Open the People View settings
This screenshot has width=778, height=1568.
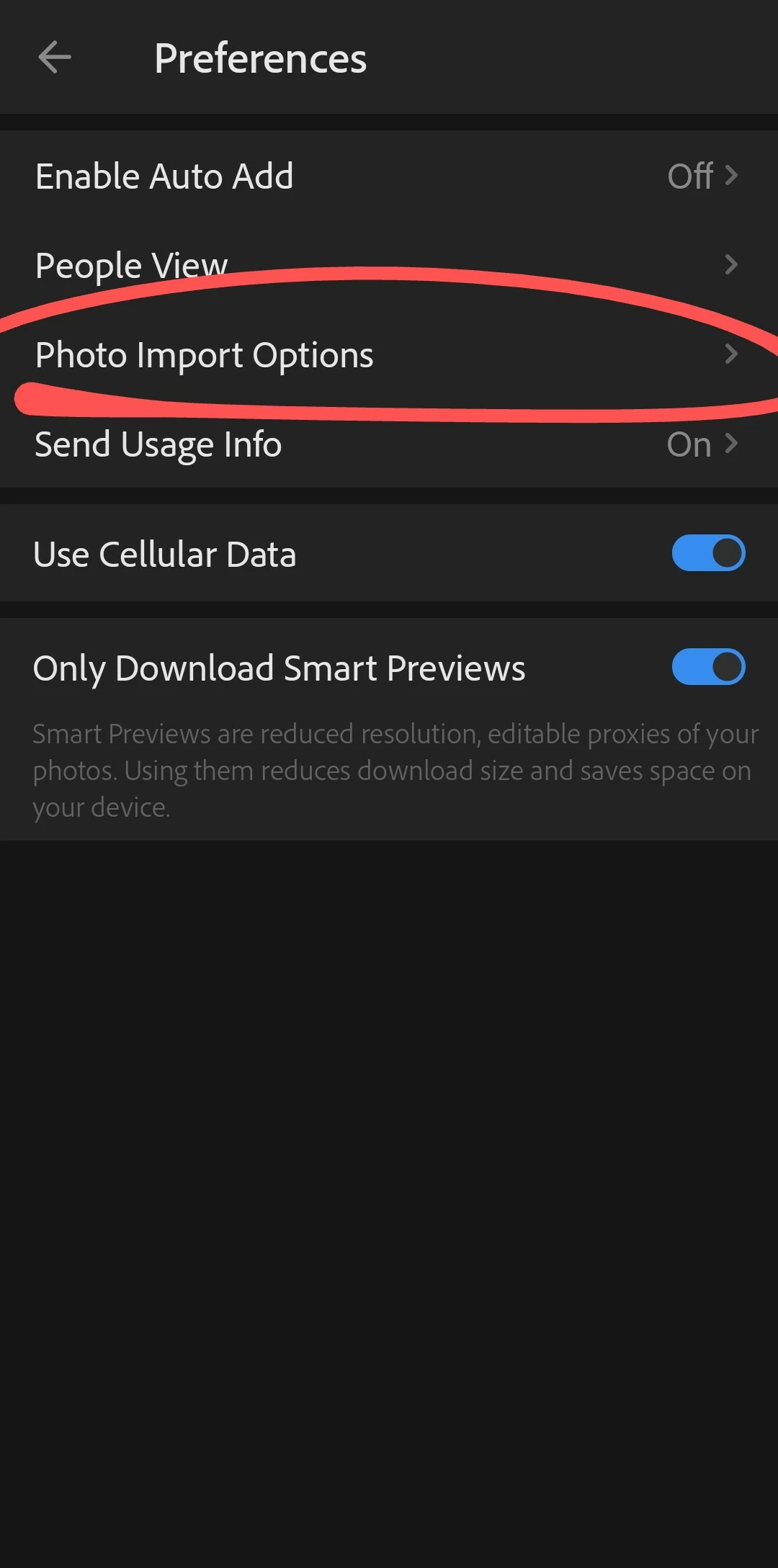tap(388, 265)
